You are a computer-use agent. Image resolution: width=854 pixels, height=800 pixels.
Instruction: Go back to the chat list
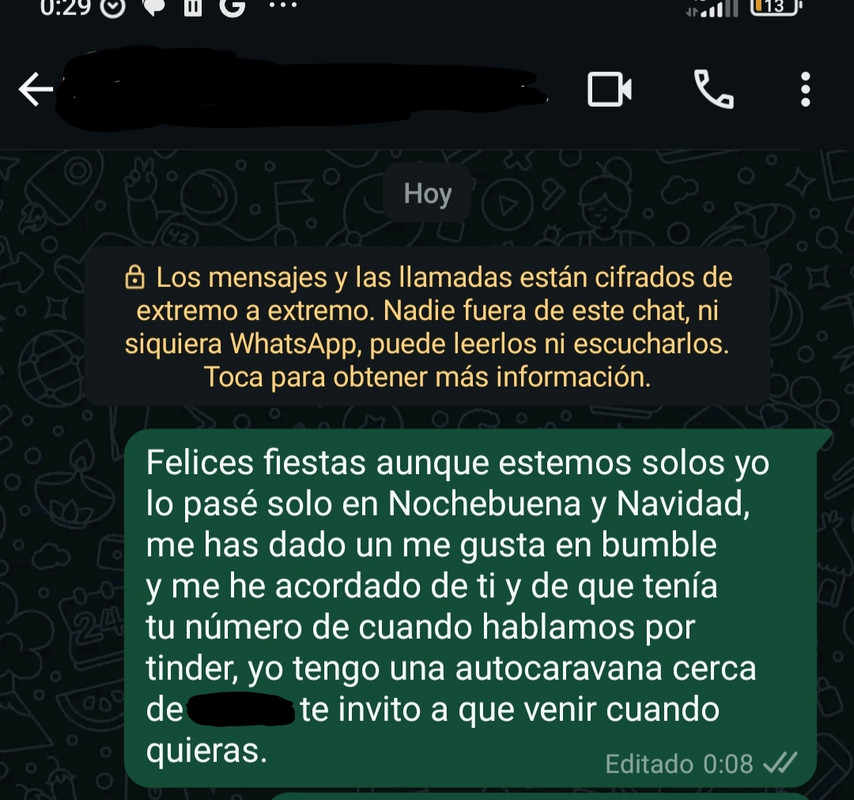pyautogui.click(x=36, y=90)
